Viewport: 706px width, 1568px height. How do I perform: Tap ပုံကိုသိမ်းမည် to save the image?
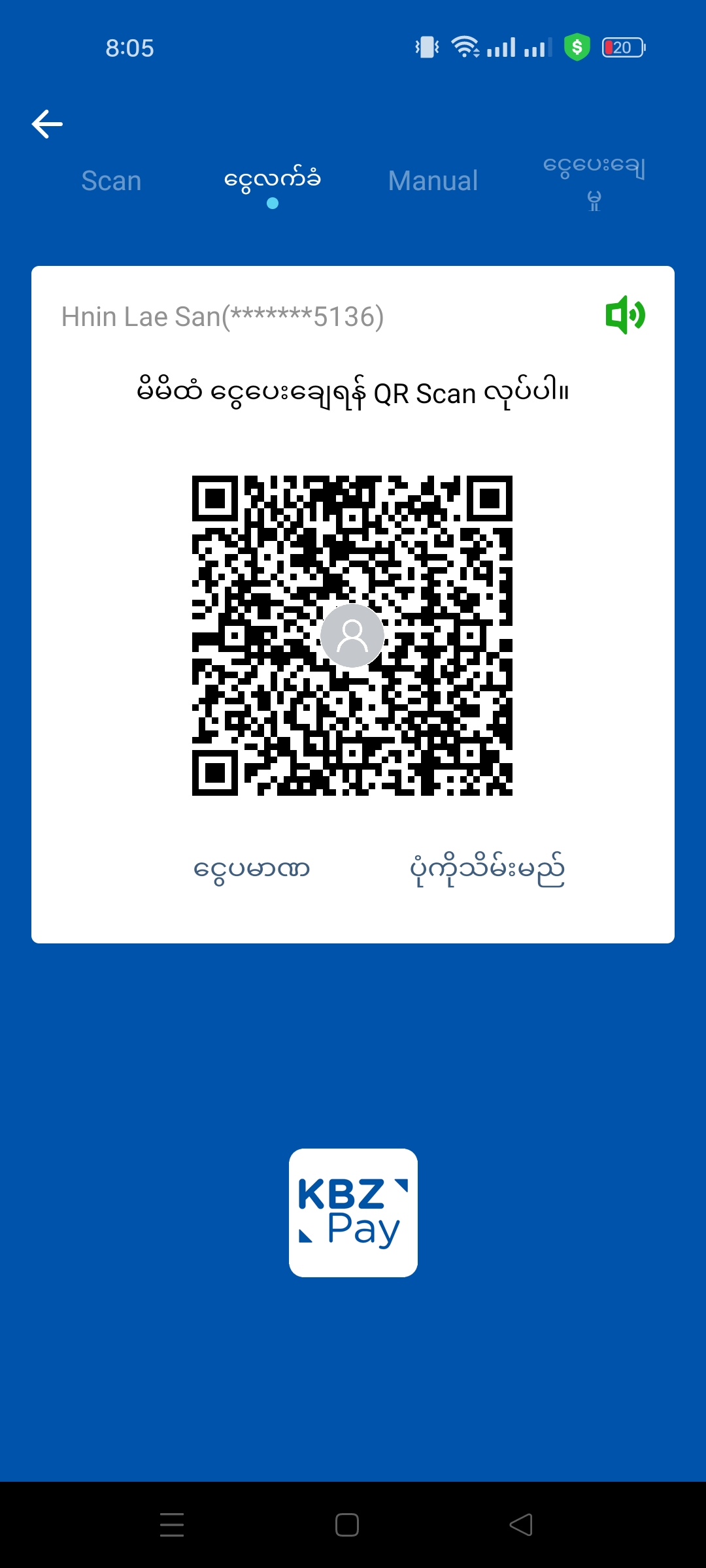pyautogui.click(x=487, y=870)
